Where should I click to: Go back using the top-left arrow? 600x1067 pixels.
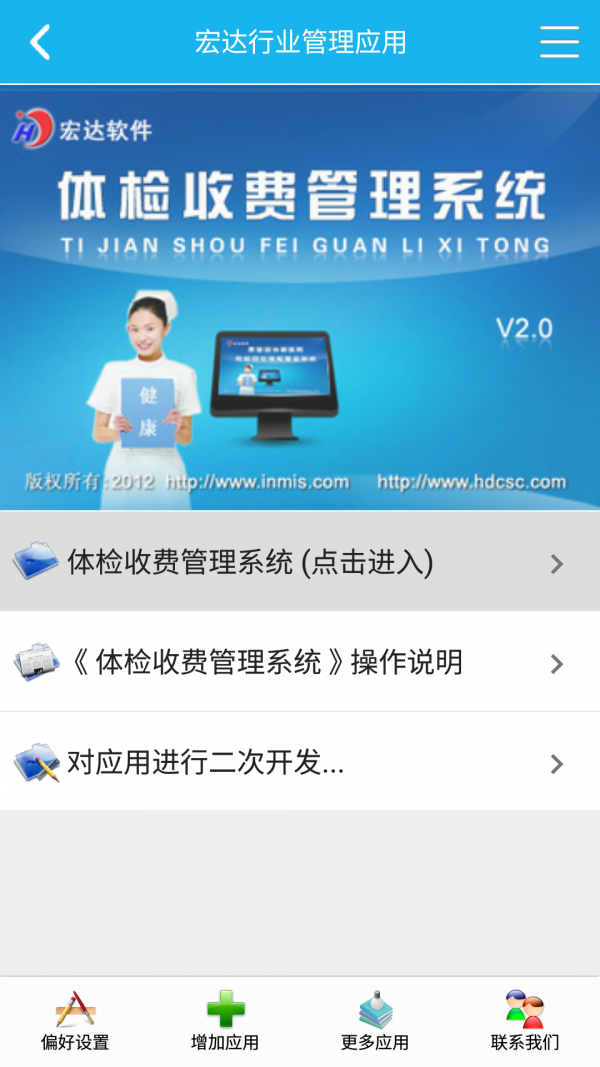click(x=40, y=42)
